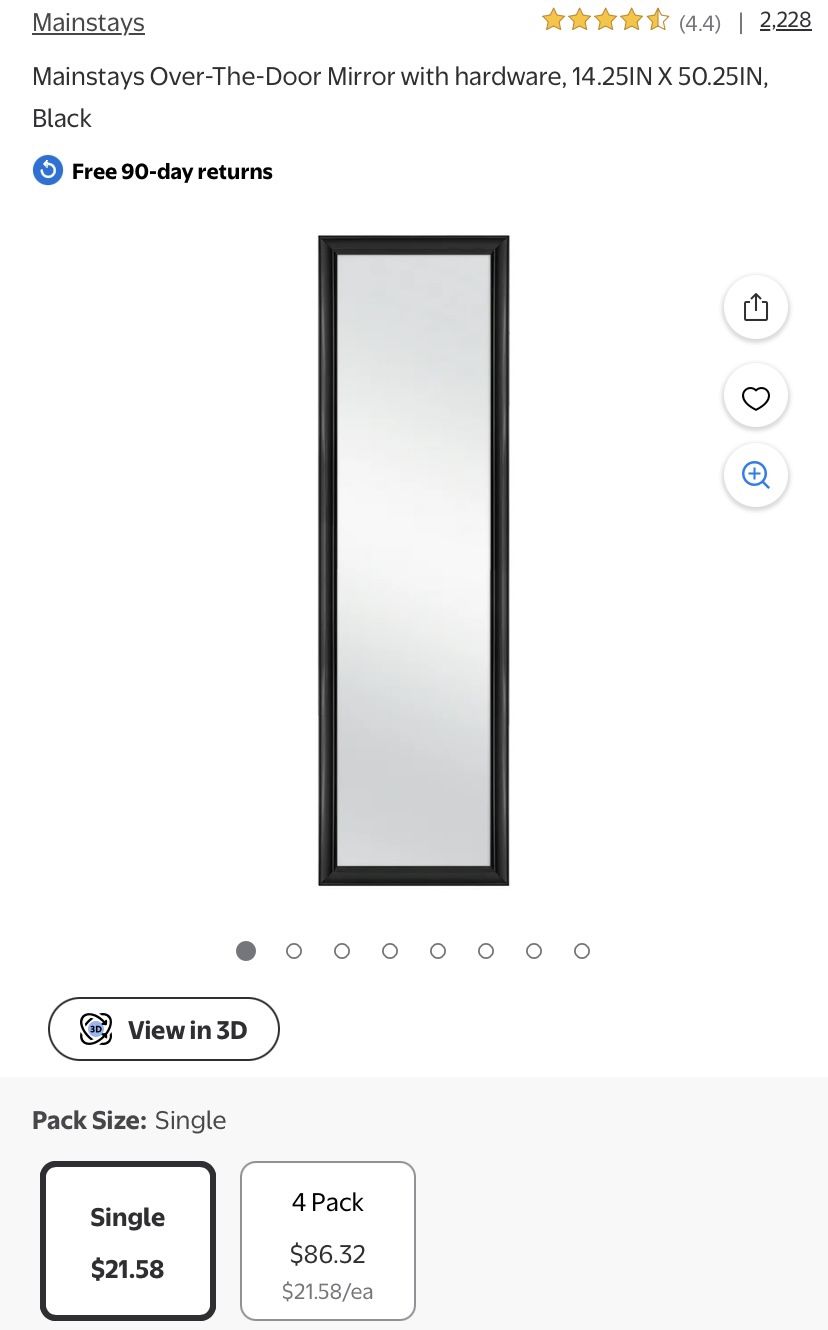Click the fourth star in the rating display
828x1330 pixels.
[x=630, y=19]
